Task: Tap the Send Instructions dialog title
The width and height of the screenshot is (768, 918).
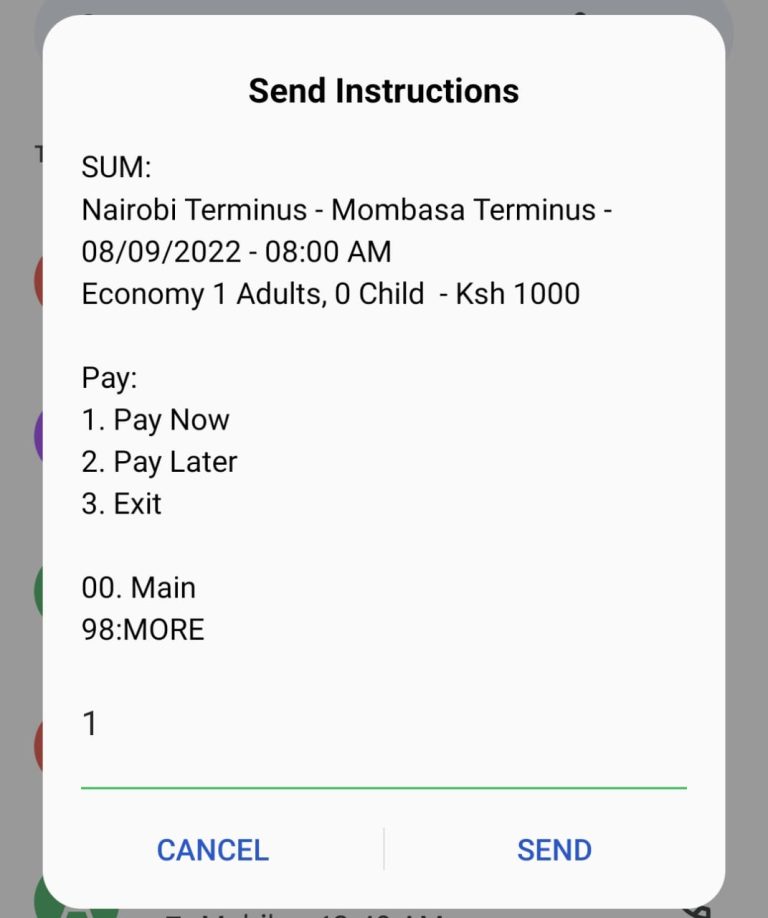Action: (x=384, y=91)
